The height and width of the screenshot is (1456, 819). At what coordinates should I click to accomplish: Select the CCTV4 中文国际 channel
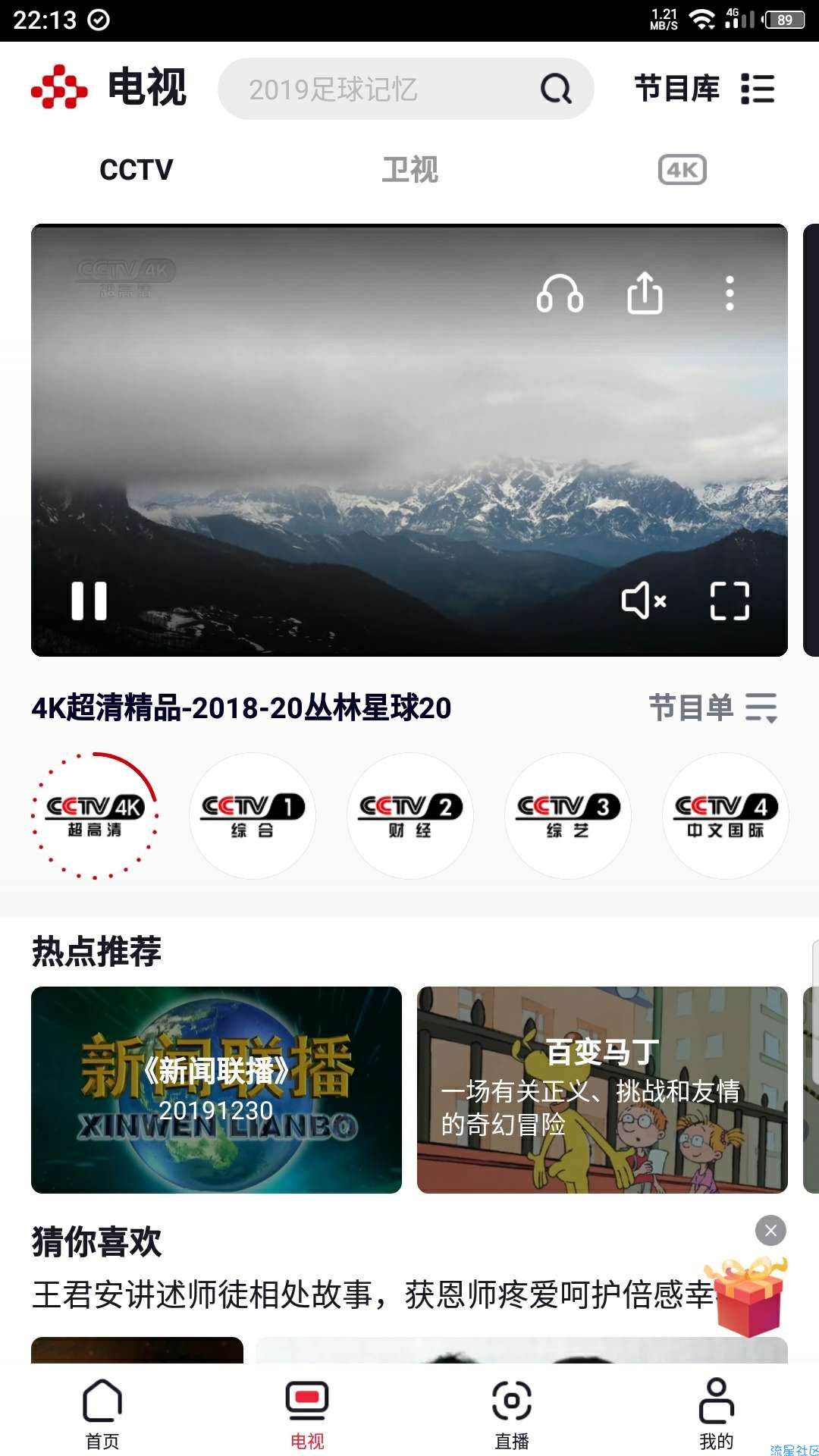coord(725,816)
